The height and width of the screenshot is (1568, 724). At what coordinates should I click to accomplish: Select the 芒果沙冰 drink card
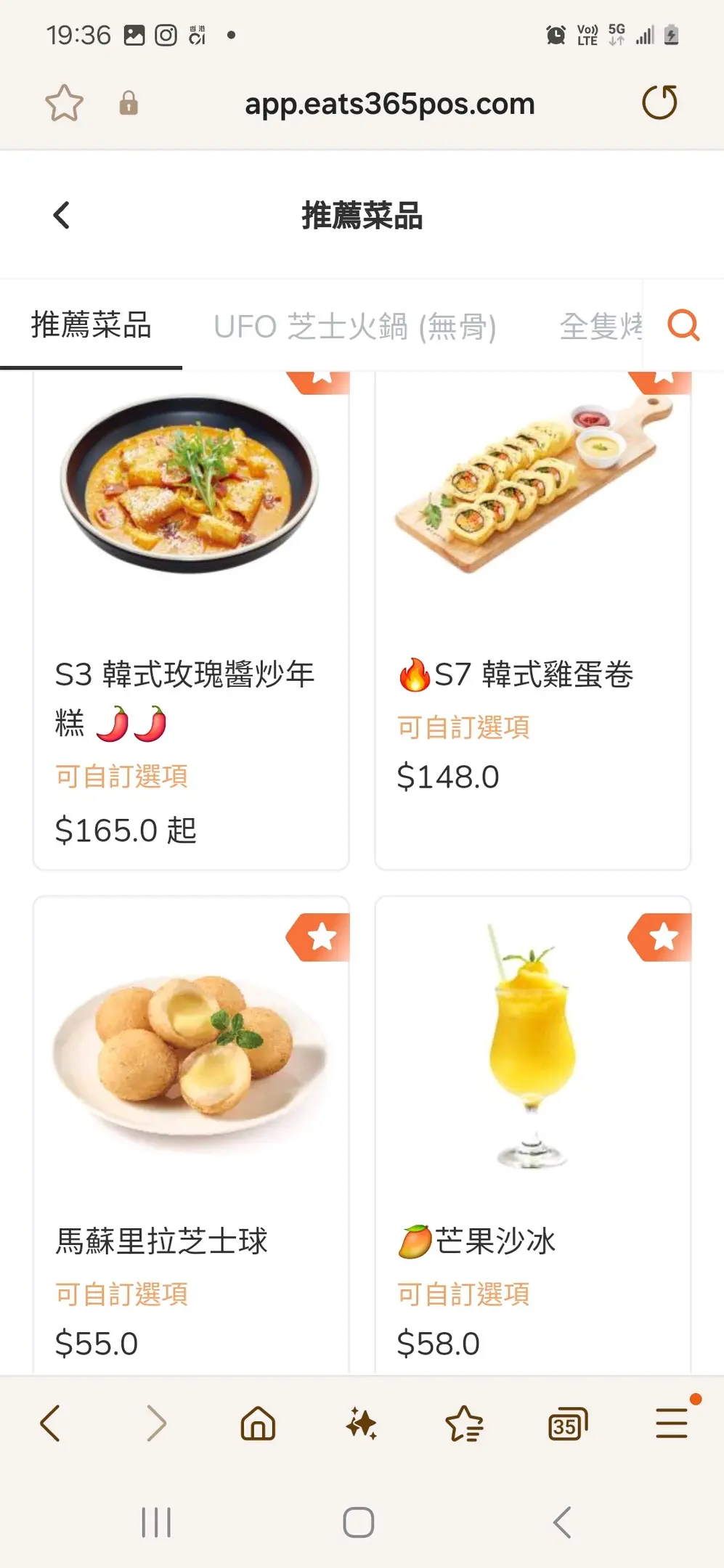pyautogui.click(x=532, y=1132)
